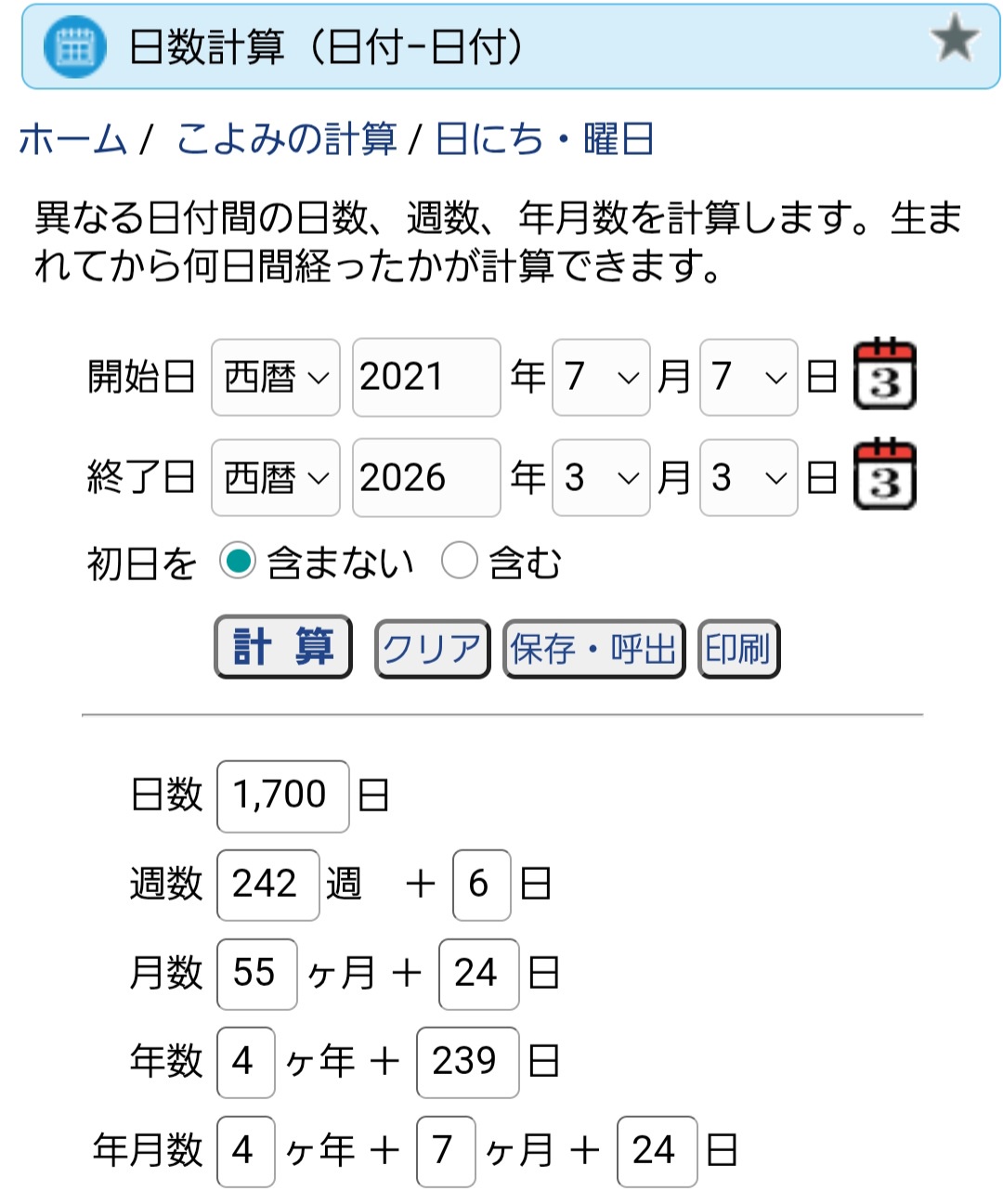Select the 含まない option for 初日
The image size is (1003, 1204).
pyautogui.click(x=238, y=562)
